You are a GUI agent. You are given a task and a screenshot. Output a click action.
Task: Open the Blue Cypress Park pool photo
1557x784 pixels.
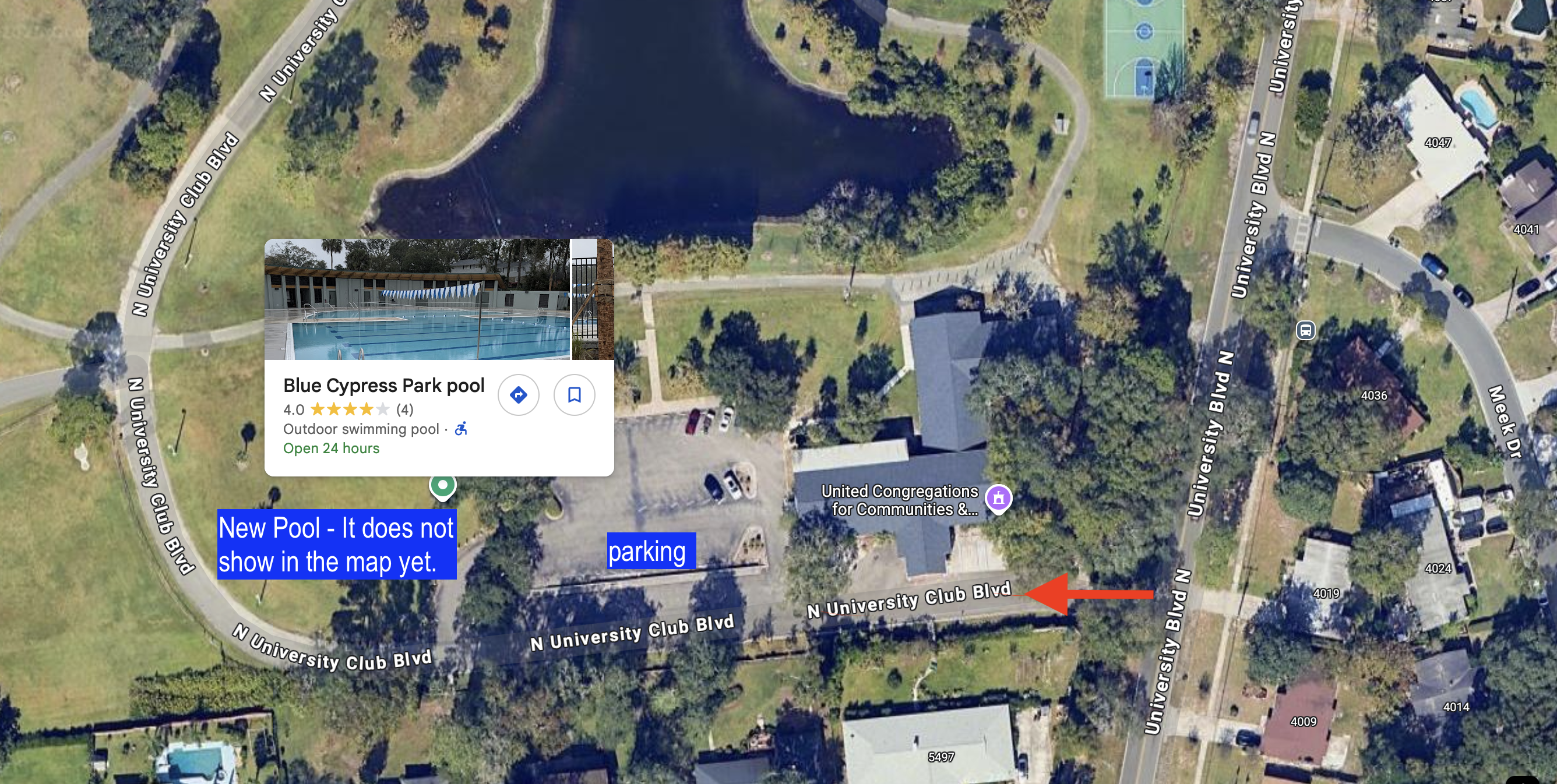[x=417, y=299]
